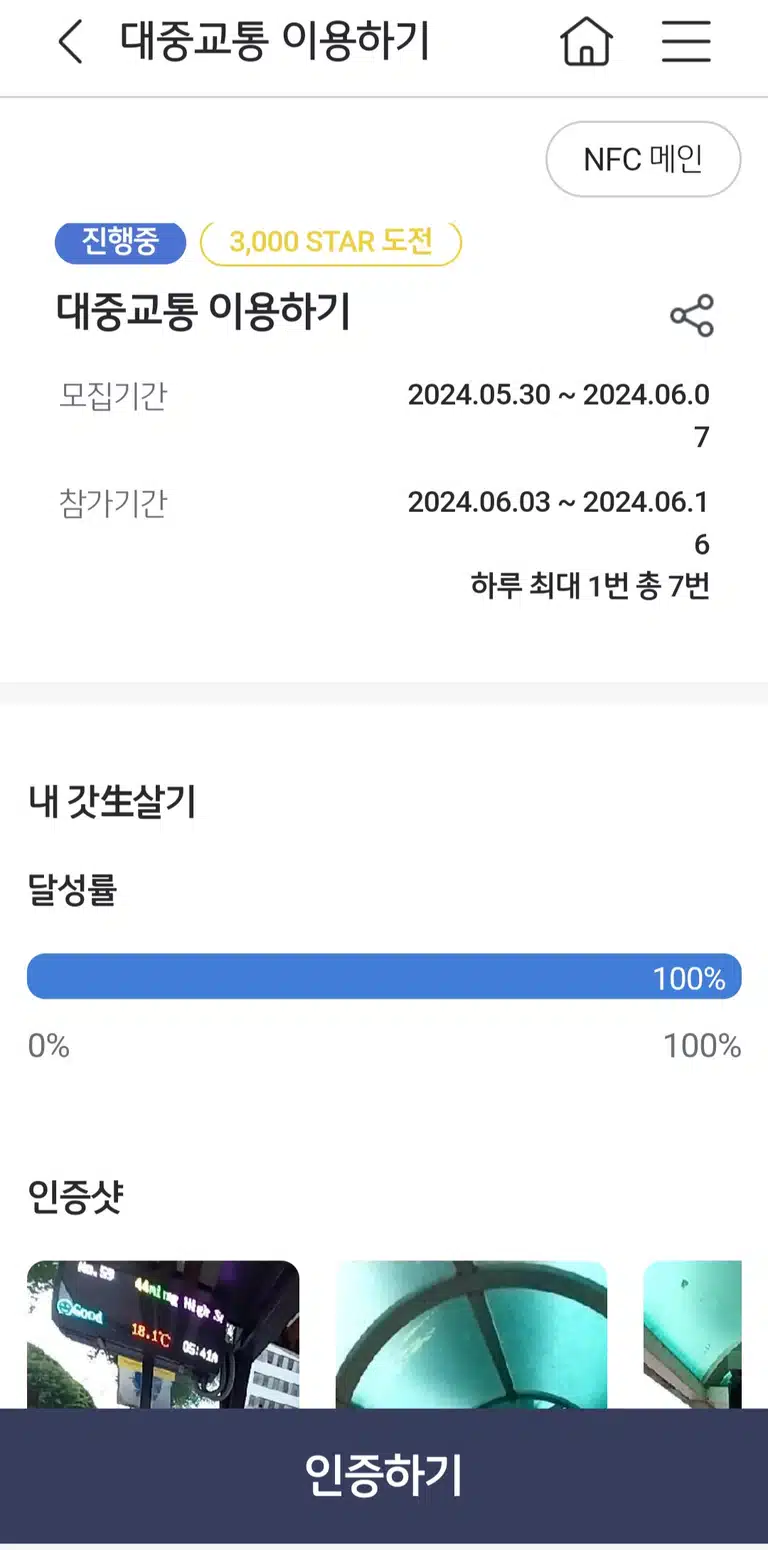Tap the 인증하기 button
This screenshot has width=768, height=1550.
pos(384,1476)
